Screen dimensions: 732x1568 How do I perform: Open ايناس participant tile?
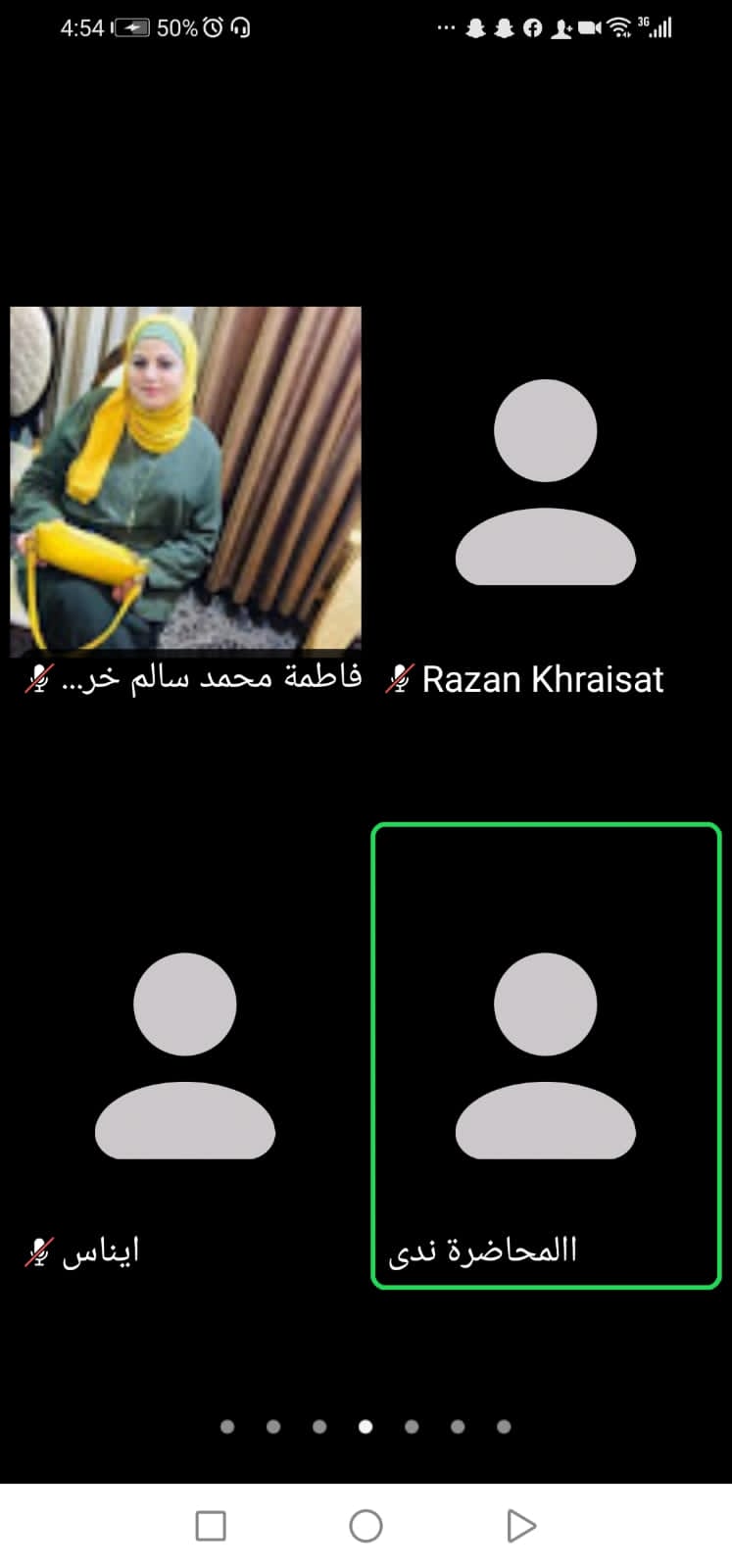click(x=184, y=1056)
